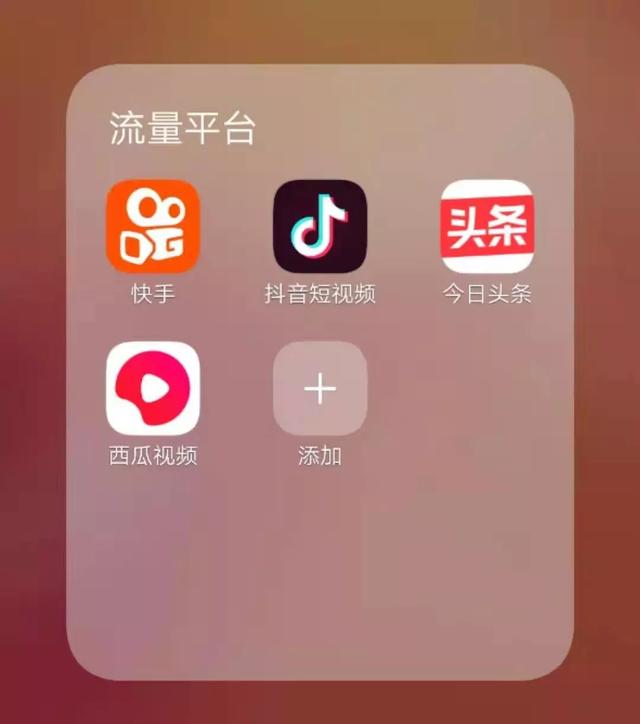Tap the 流量平台 folder name
The width and height of the screenshot is (640, 724).
pos(182,129)
